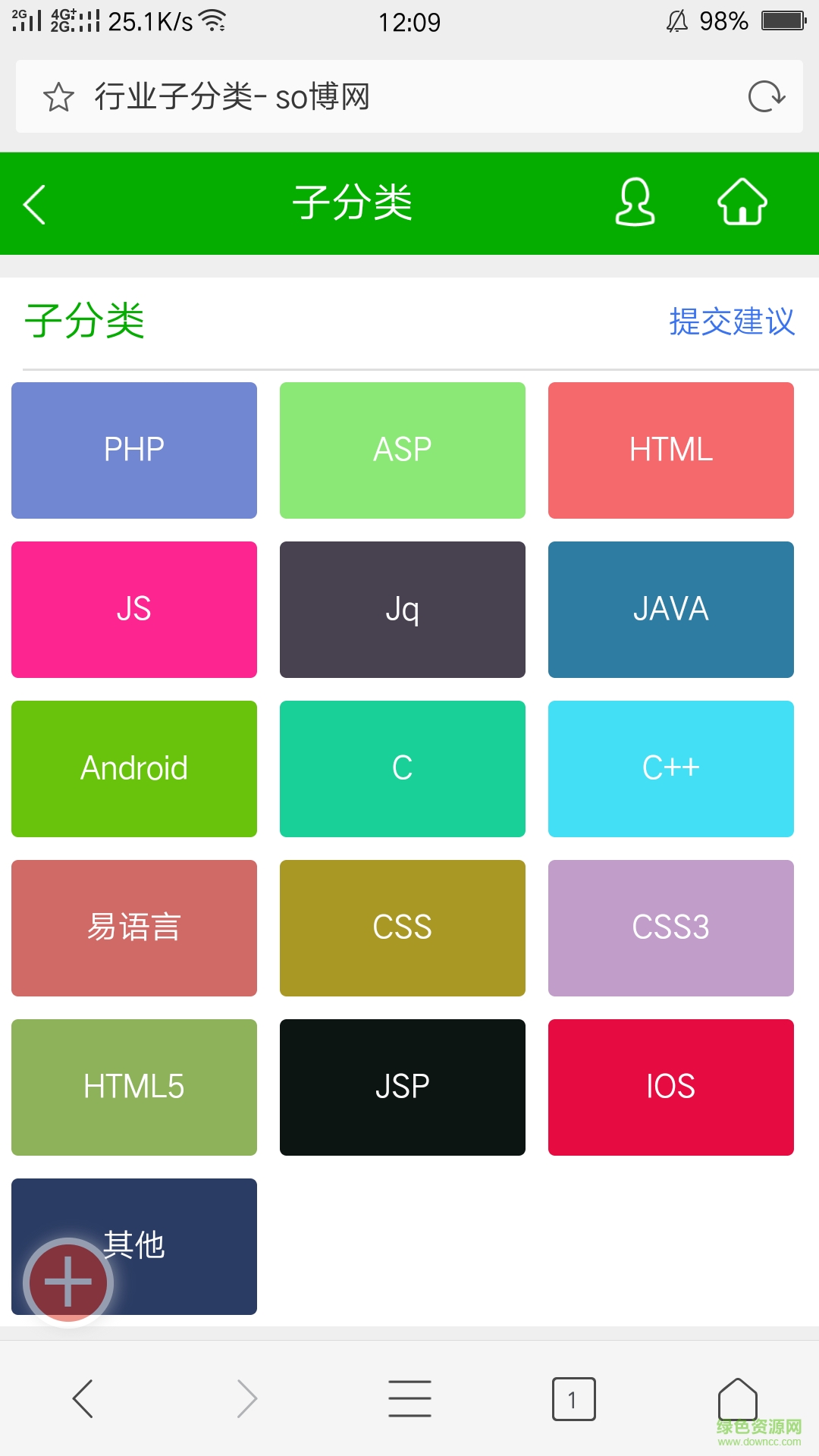
Task: Tap the refresh icon in address bar
Action: click(766, 96)
